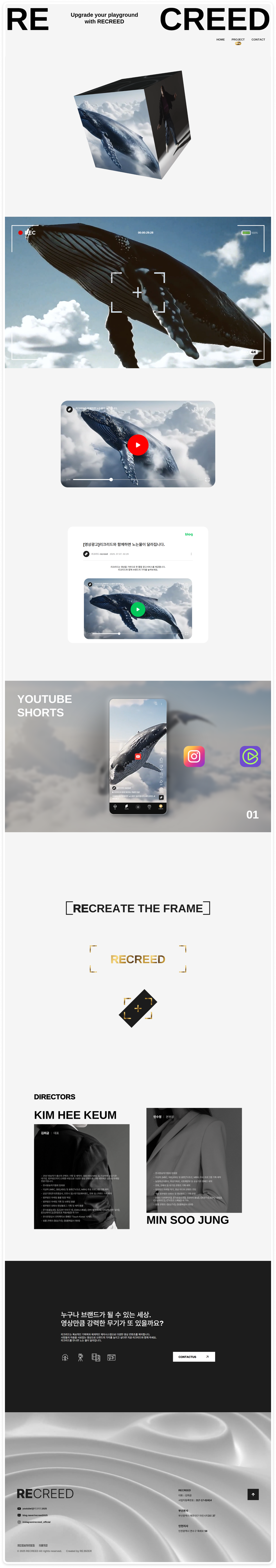Open the Instagram icon in Shorts section
276x1568 pixels.
click(194, 757)
